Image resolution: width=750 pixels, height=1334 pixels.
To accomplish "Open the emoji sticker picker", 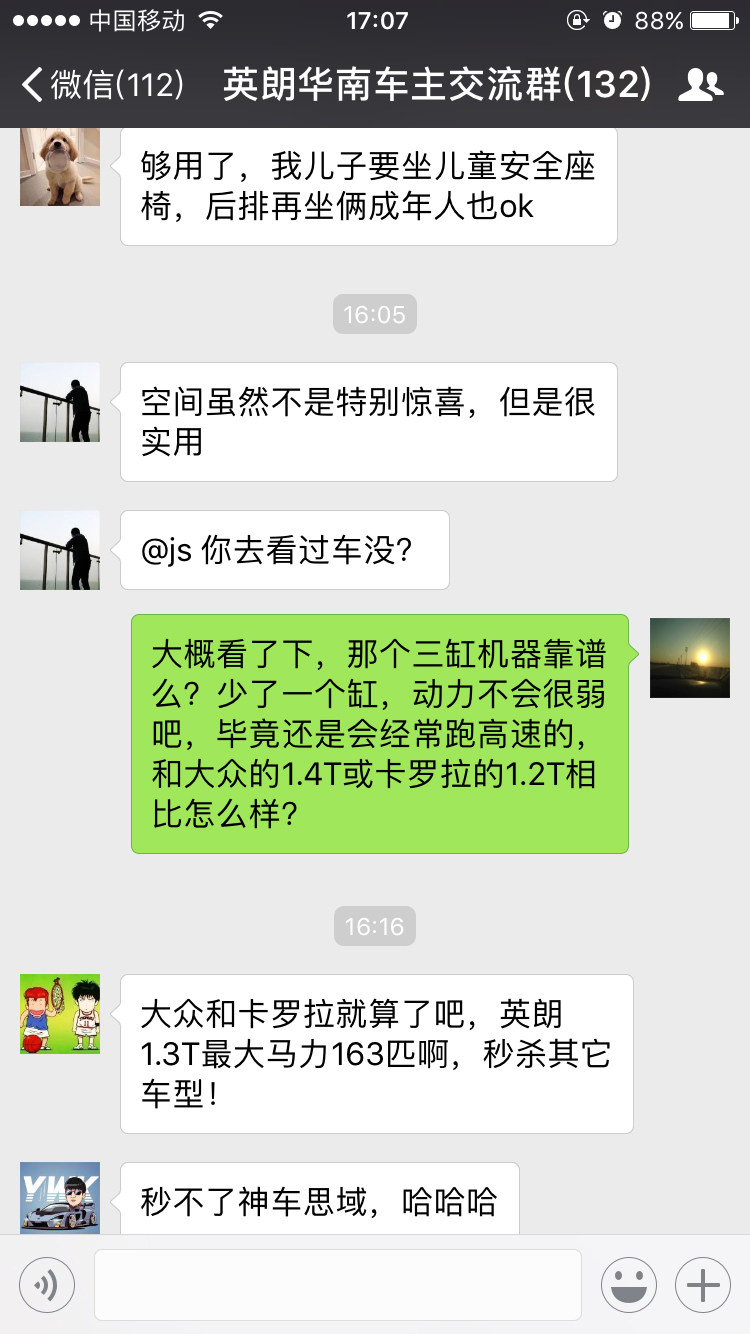I will tap(628, 1284).
